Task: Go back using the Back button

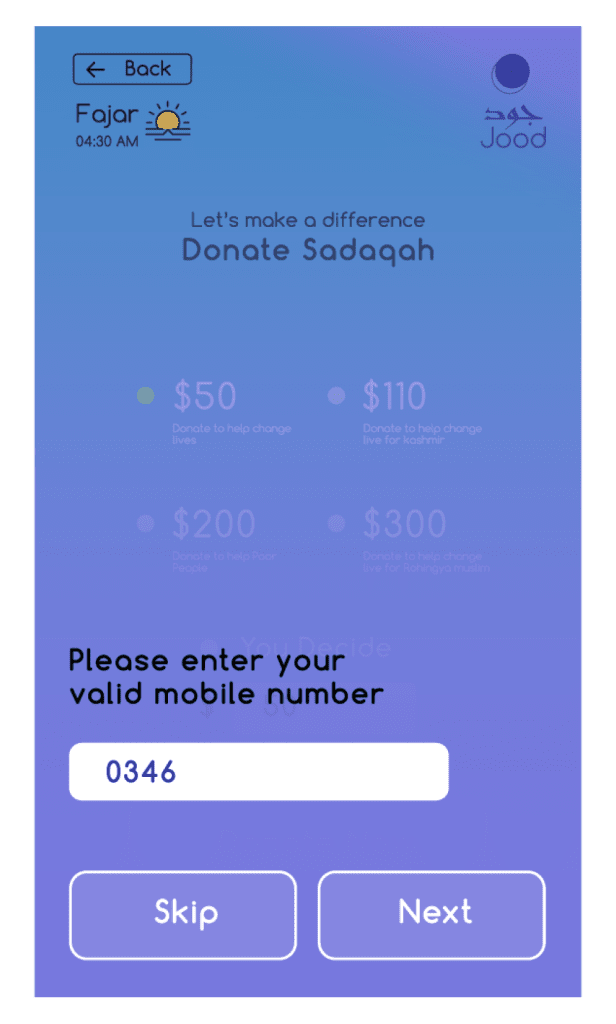Action: pos(132,69)
